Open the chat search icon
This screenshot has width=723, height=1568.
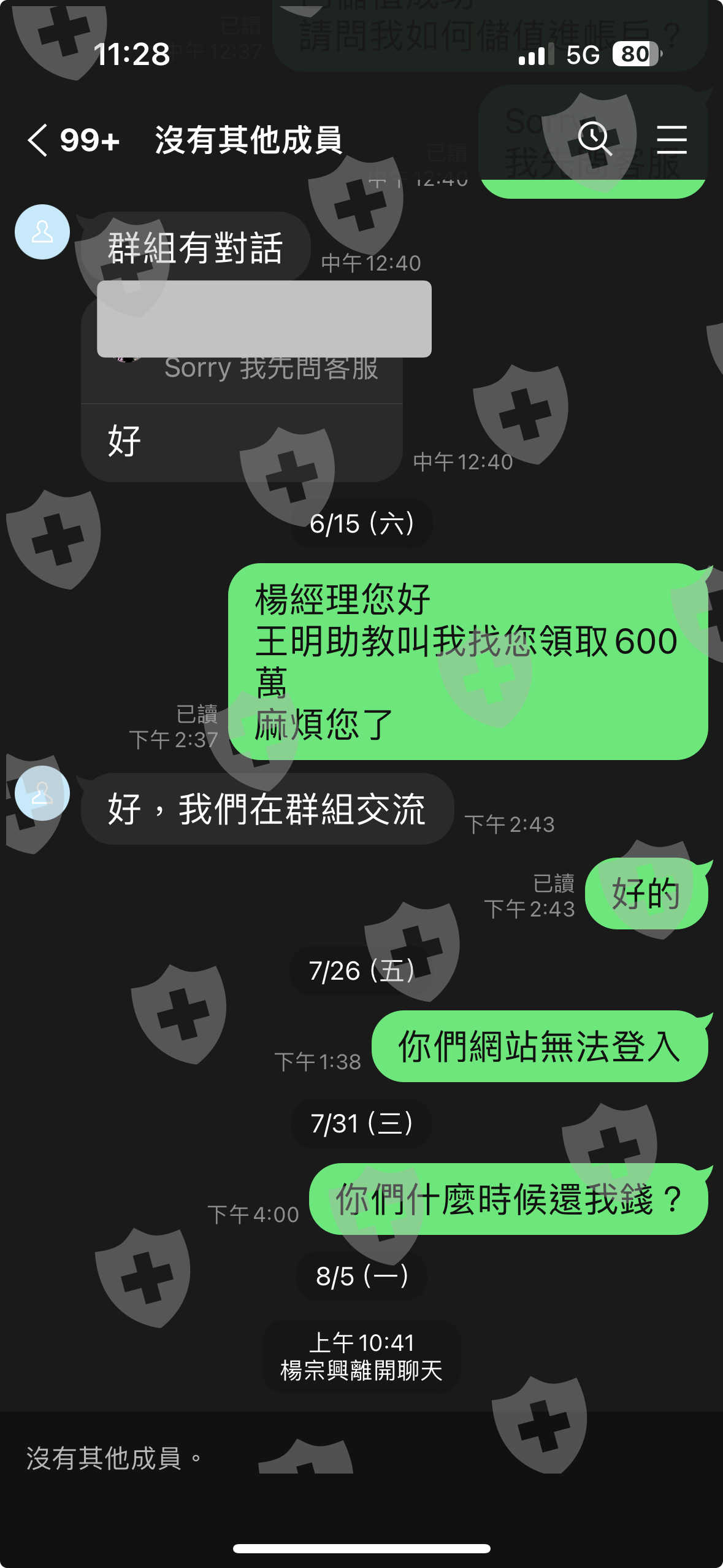595,139
